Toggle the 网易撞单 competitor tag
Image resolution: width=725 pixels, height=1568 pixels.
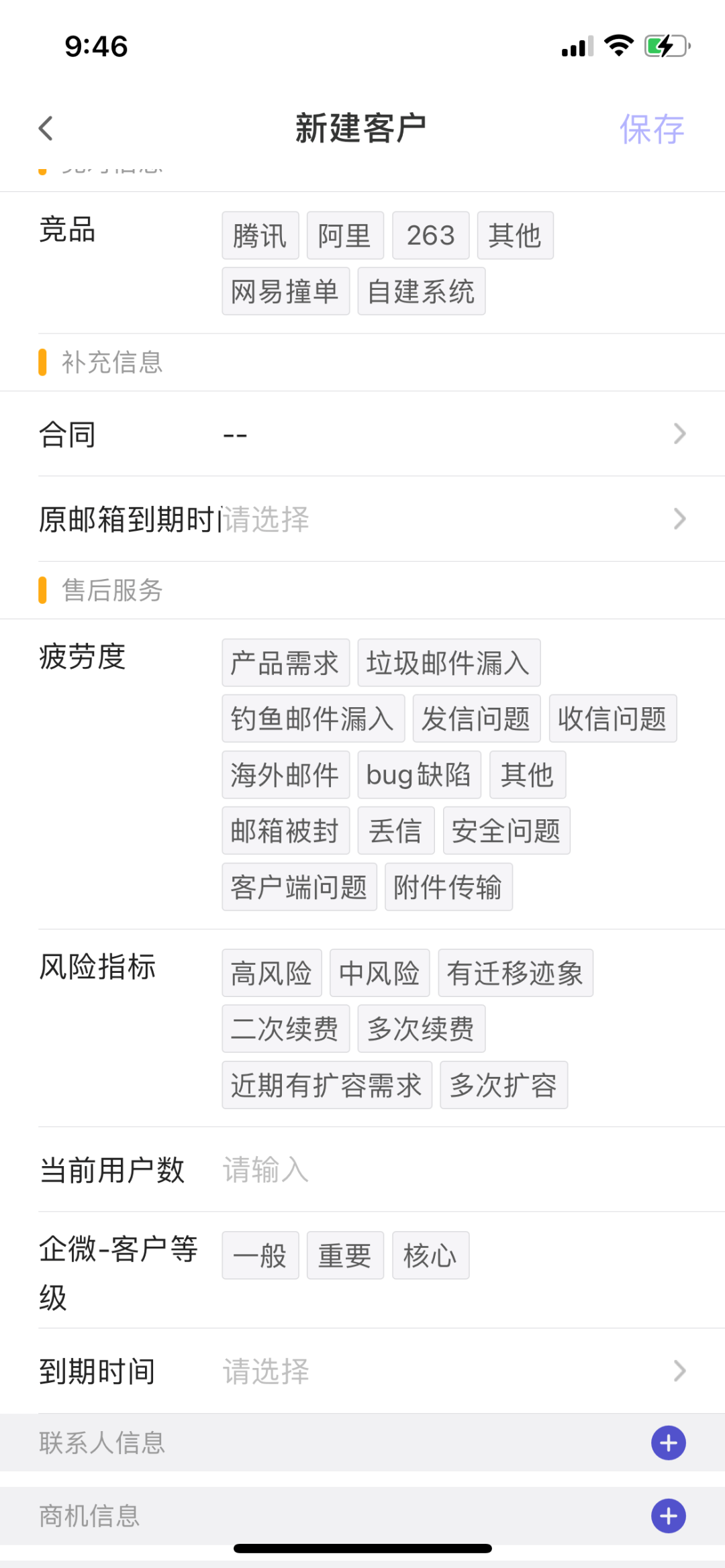pos(285,291)
